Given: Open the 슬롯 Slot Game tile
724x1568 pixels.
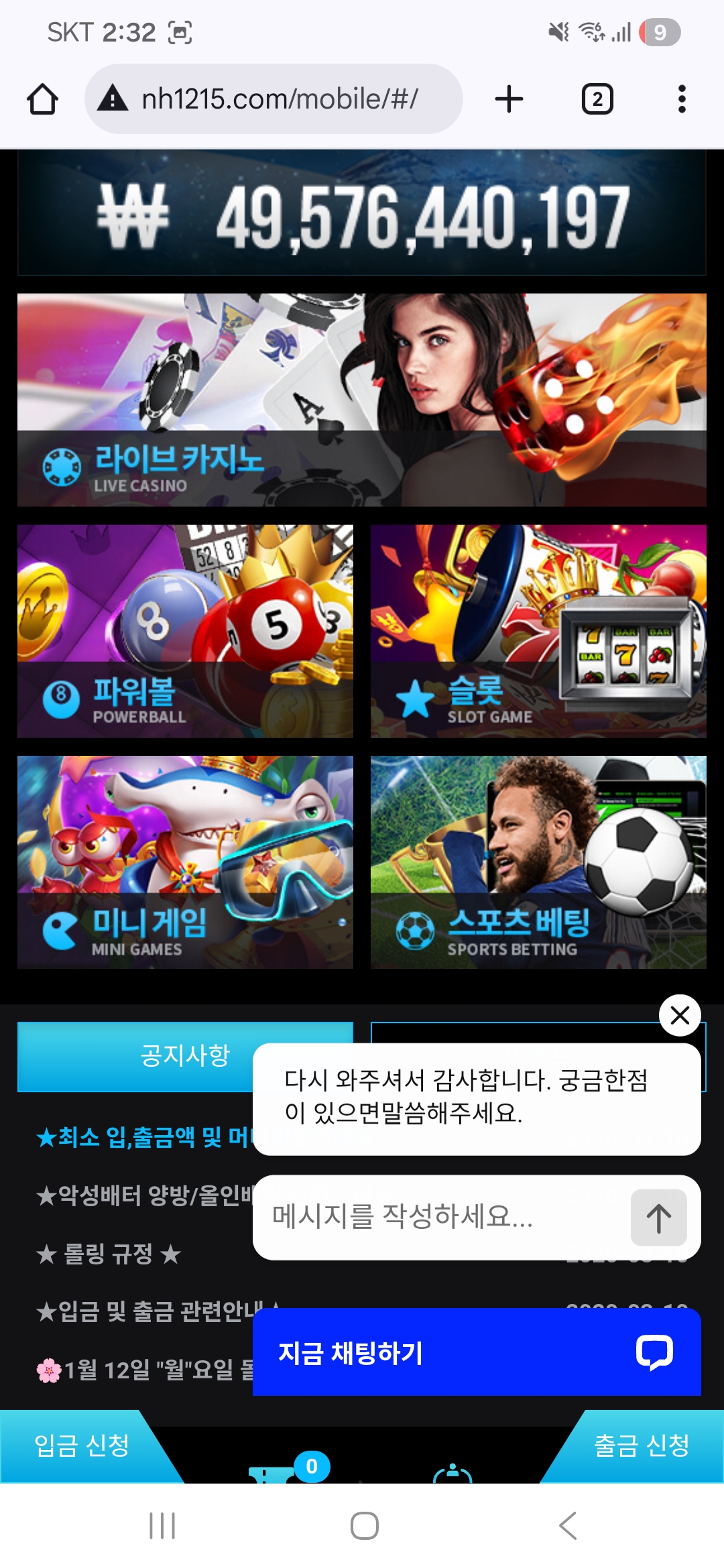Looking at the screenshot, I should pyautogui.click(x=538, y=631).
